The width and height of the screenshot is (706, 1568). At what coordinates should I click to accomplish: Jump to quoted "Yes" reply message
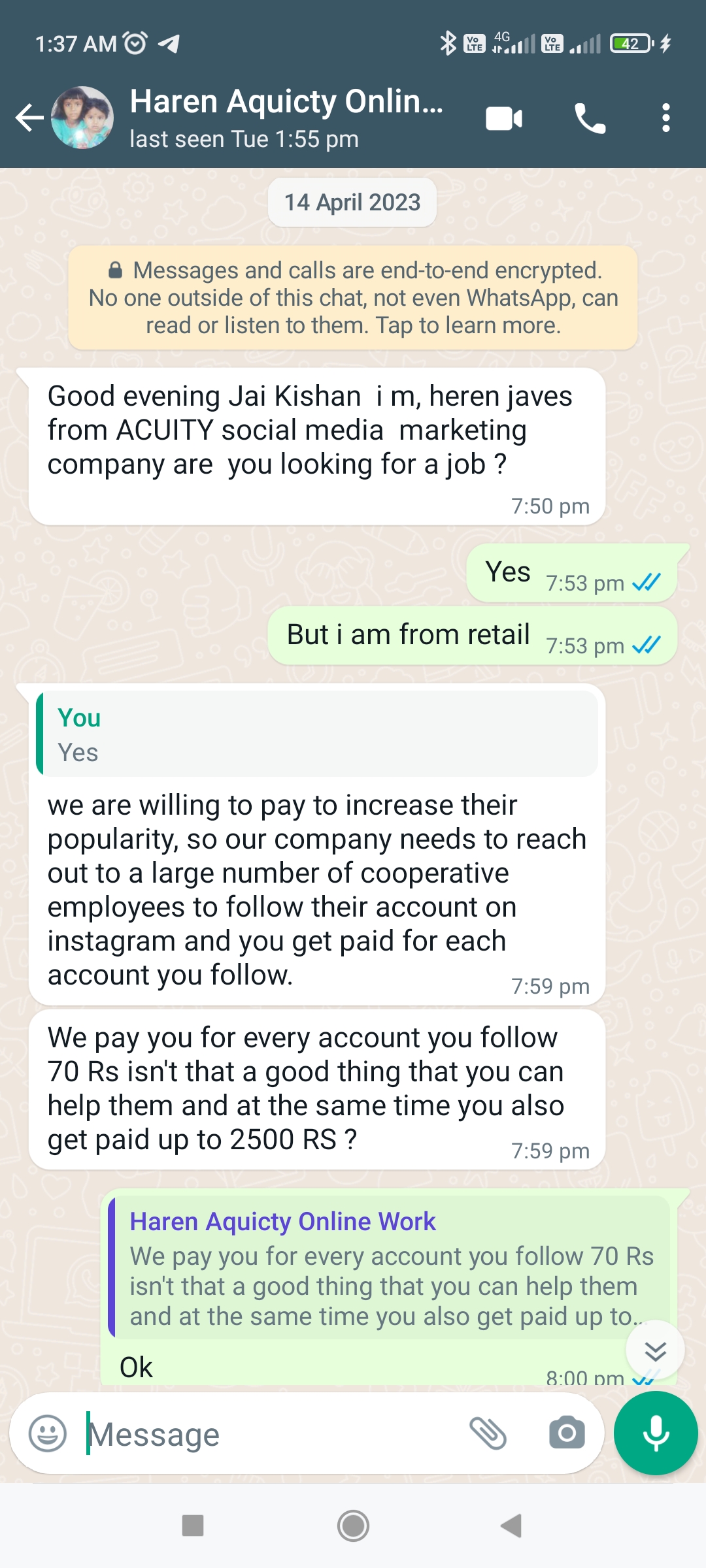(x=318, y=734)
